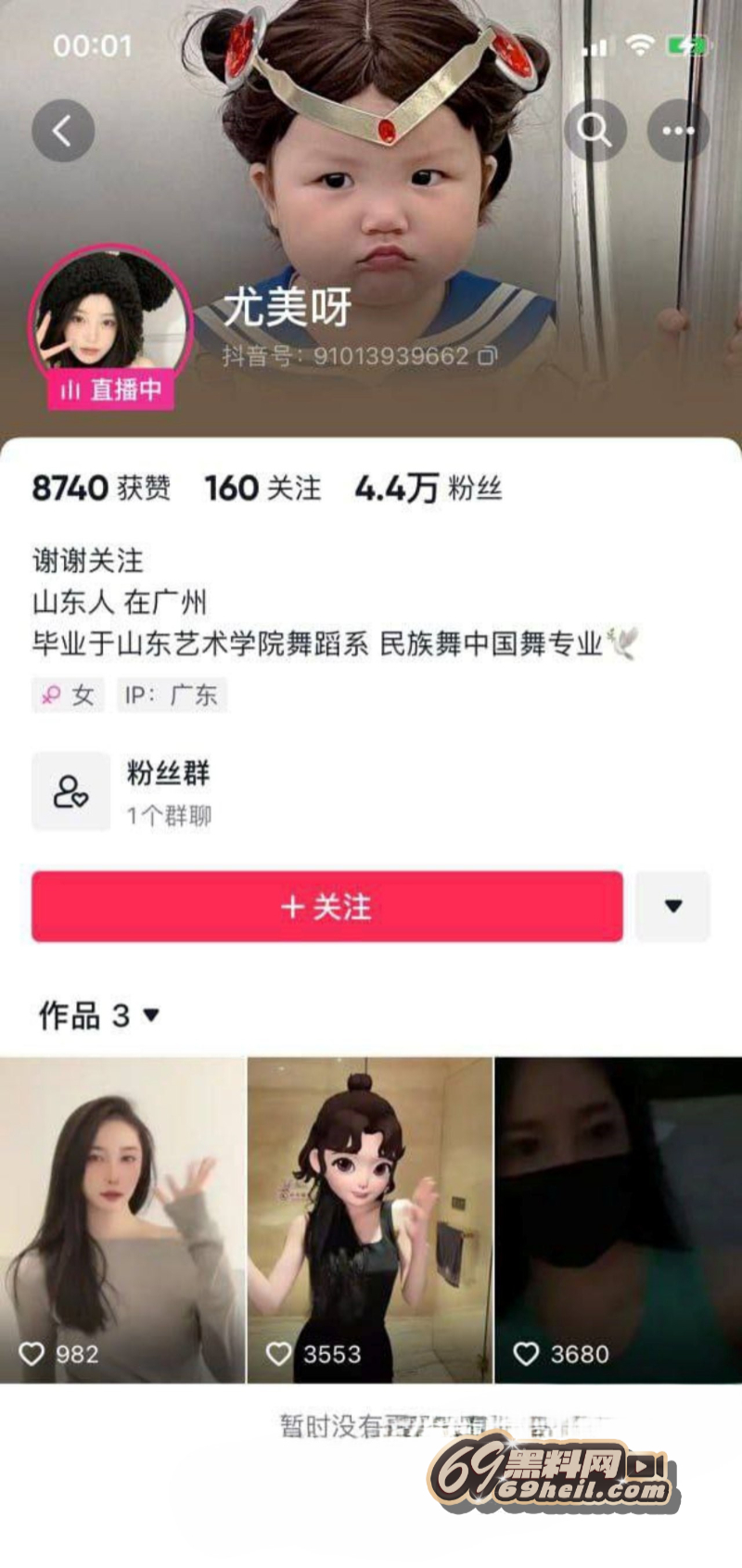
Task: Go back using the top-left arrow
Action: (63, 131)
